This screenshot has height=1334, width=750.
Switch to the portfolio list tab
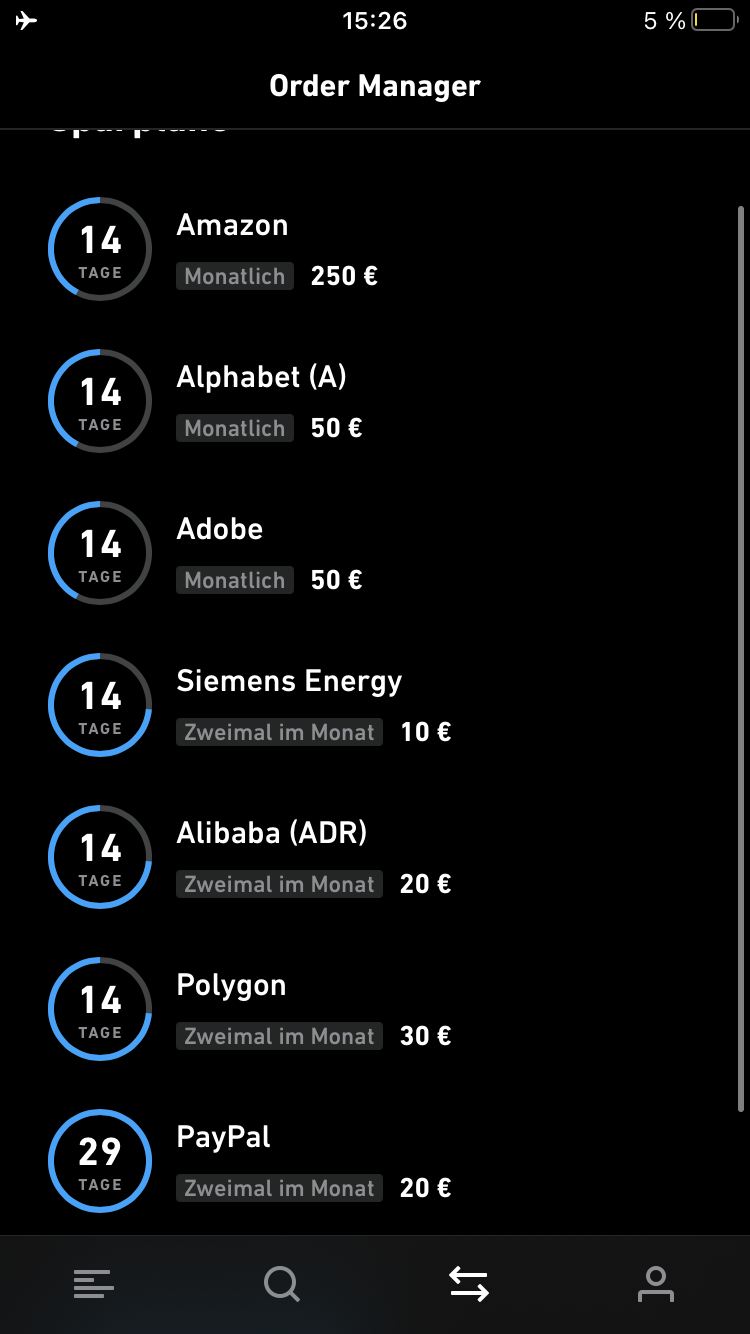(94, 1284)
